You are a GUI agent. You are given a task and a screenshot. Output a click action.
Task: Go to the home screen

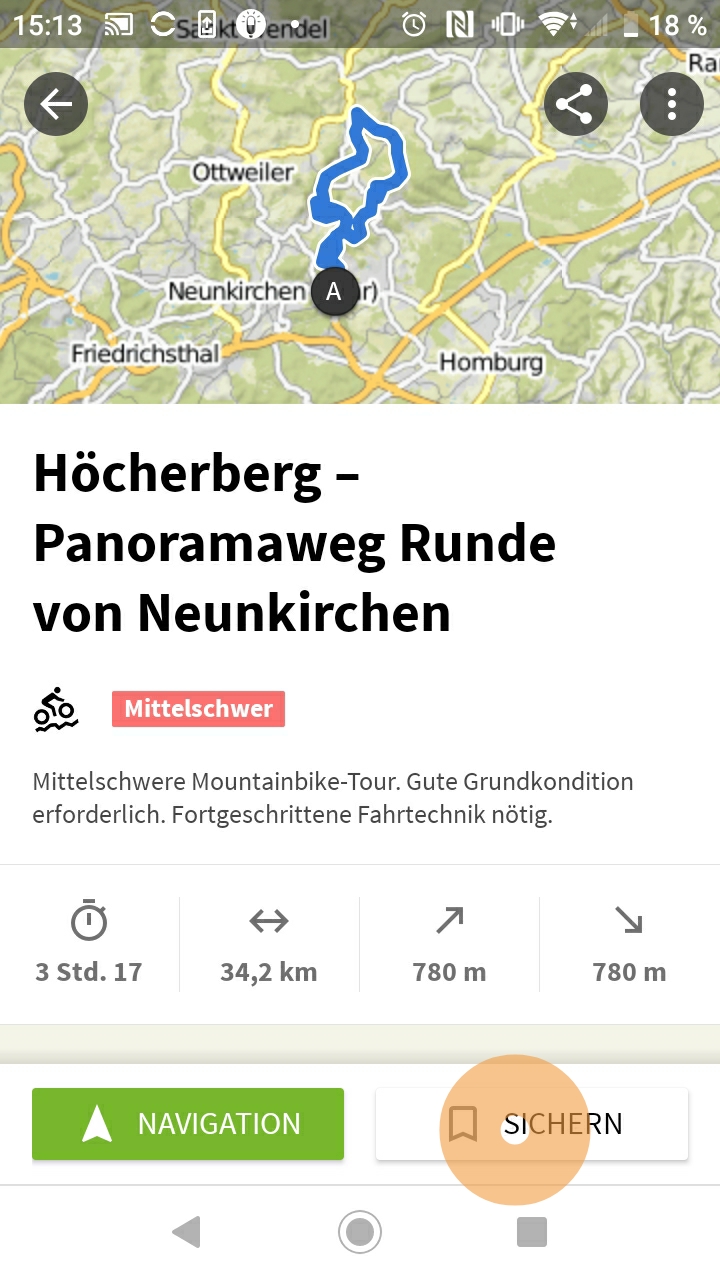[x=360, y=1232]
